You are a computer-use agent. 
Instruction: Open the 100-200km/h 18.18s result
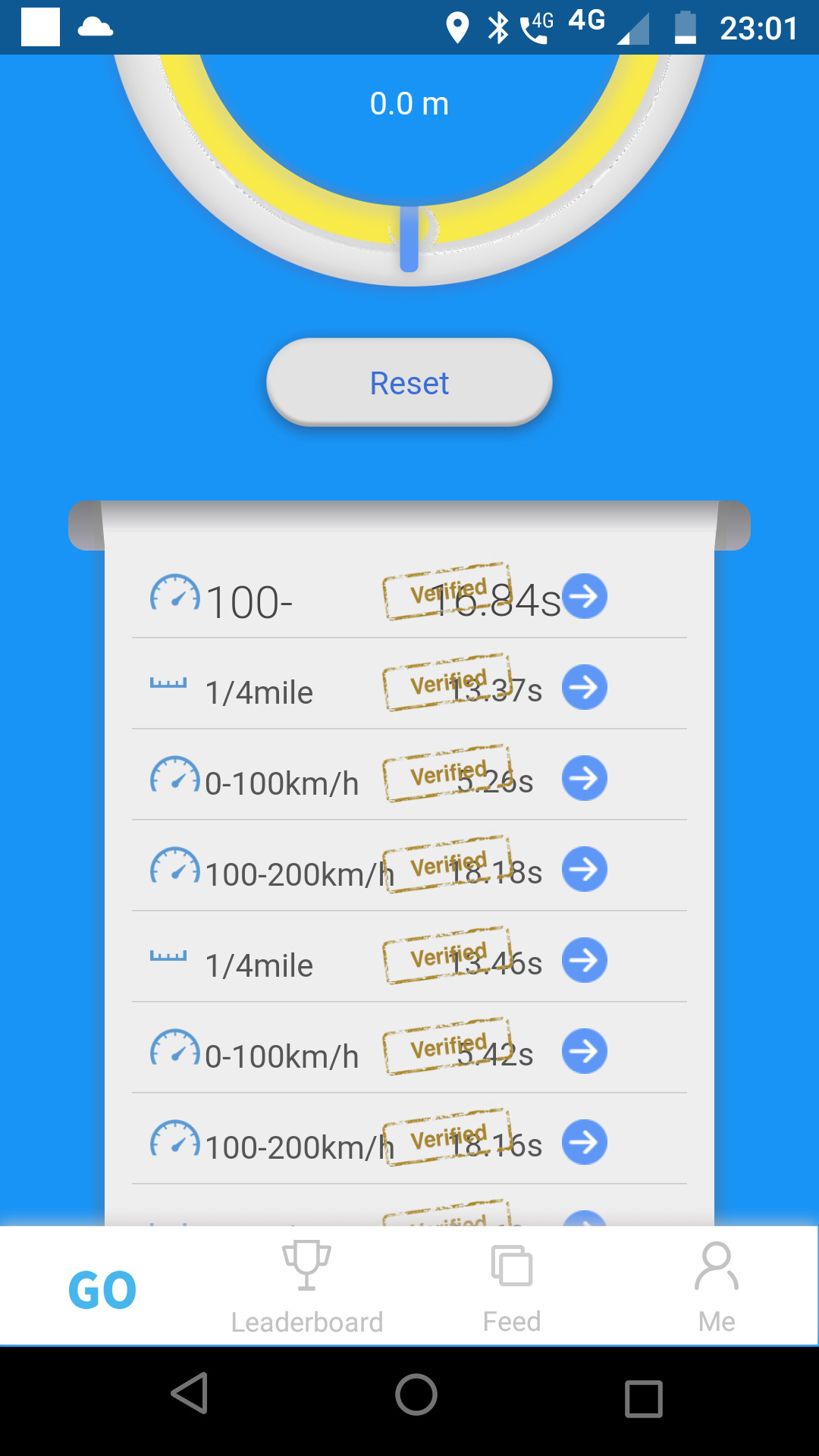pyautogui.click(x=584, y=870)
